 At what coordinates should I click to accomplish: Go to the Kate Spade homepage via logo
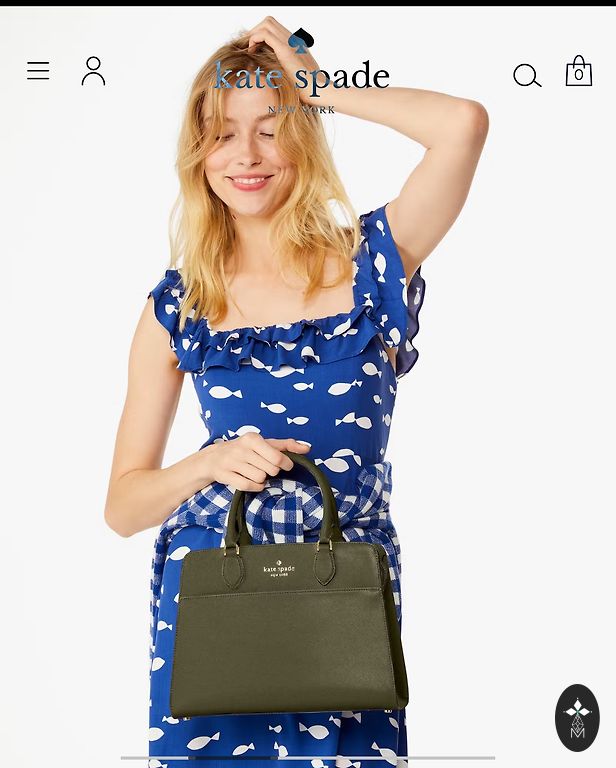(301, 75)
